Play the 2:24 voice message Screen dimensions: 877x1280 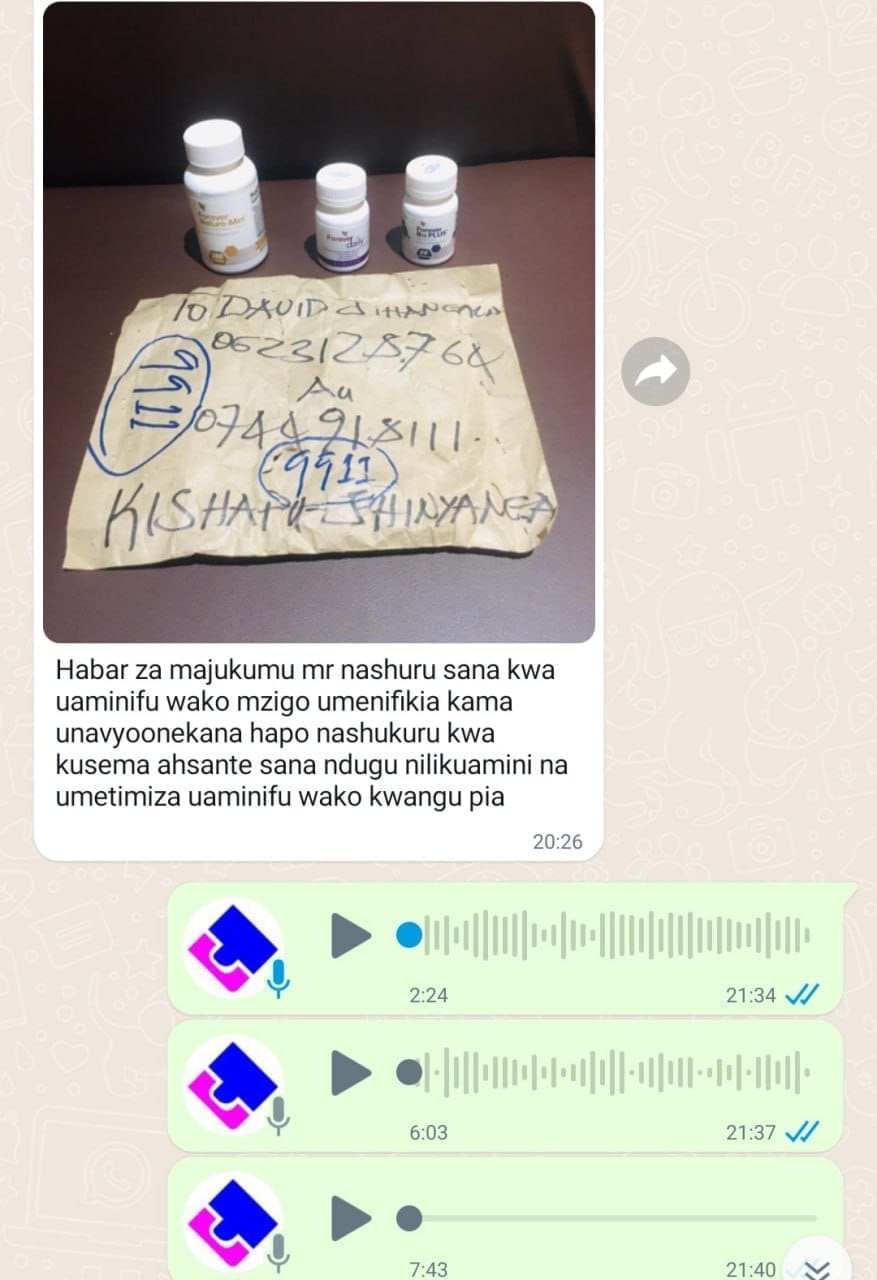point(351,936)
